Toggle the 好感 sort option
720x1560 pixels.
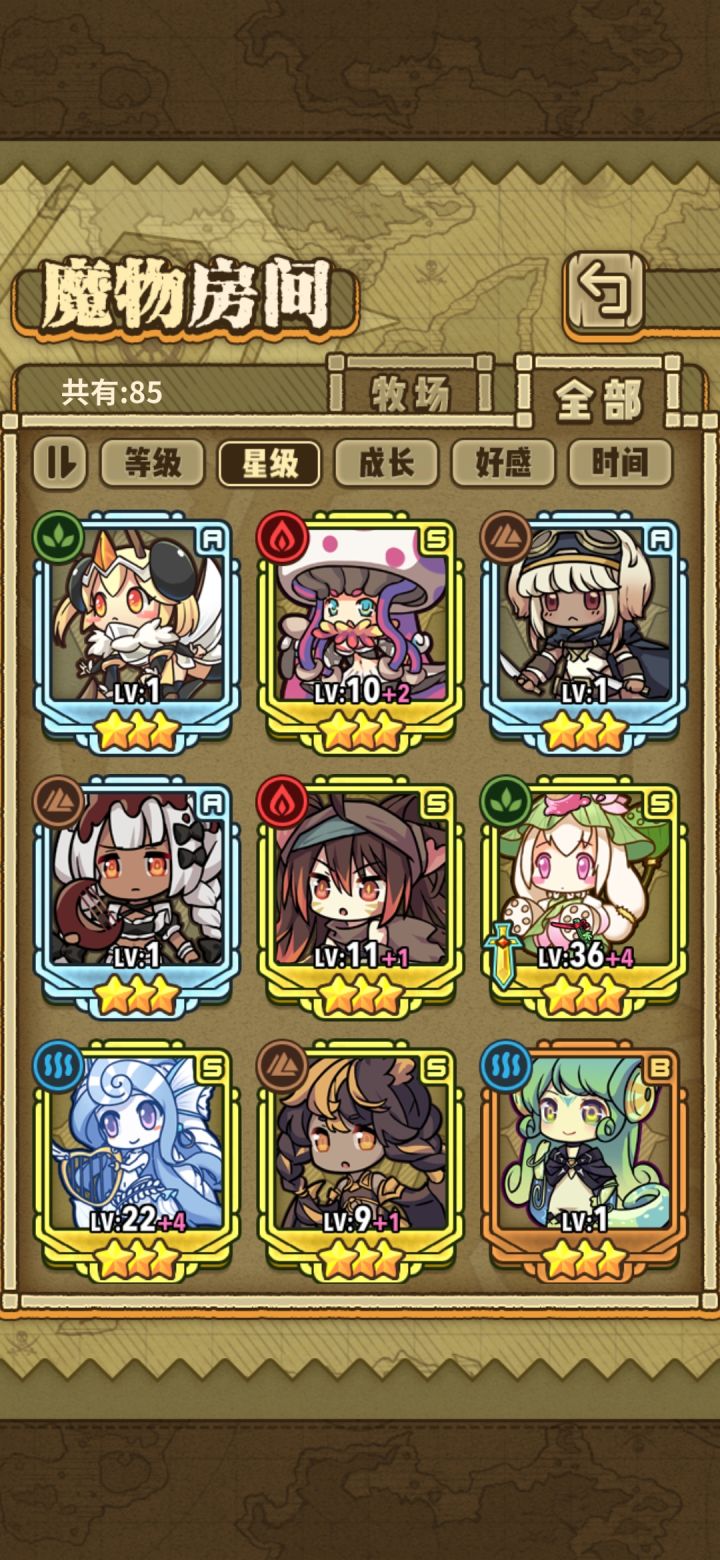502,461
